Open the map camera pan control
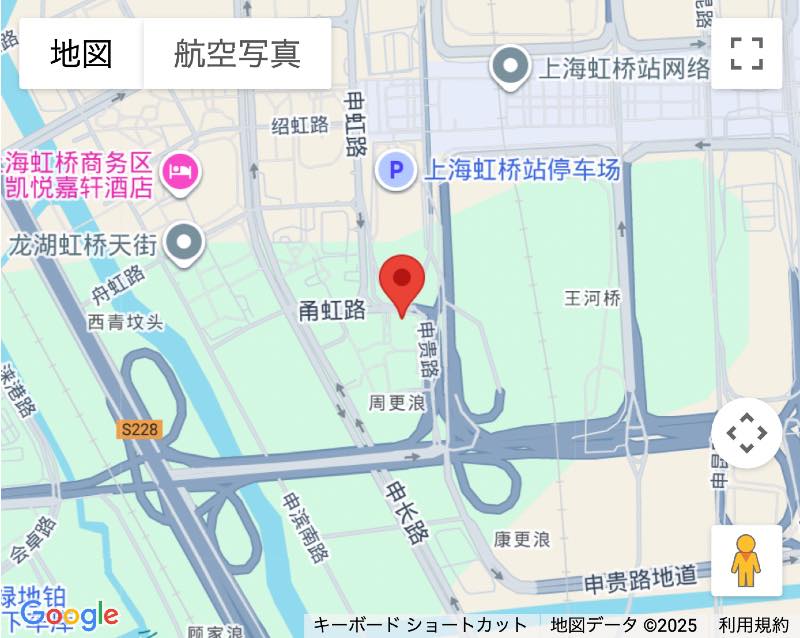The image size is (800, 638). click(x=746, y=433)
